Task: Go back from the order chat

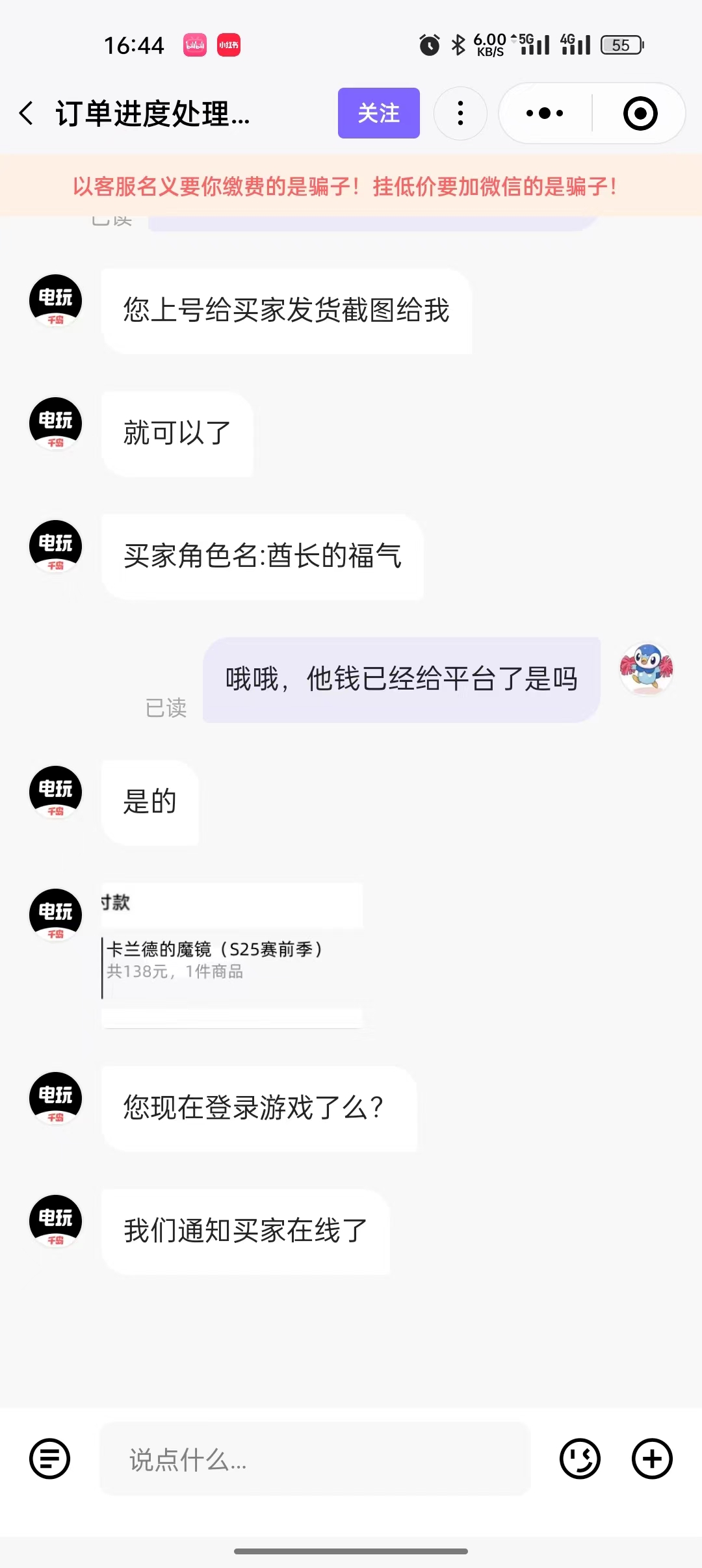Action: (26, 113)
